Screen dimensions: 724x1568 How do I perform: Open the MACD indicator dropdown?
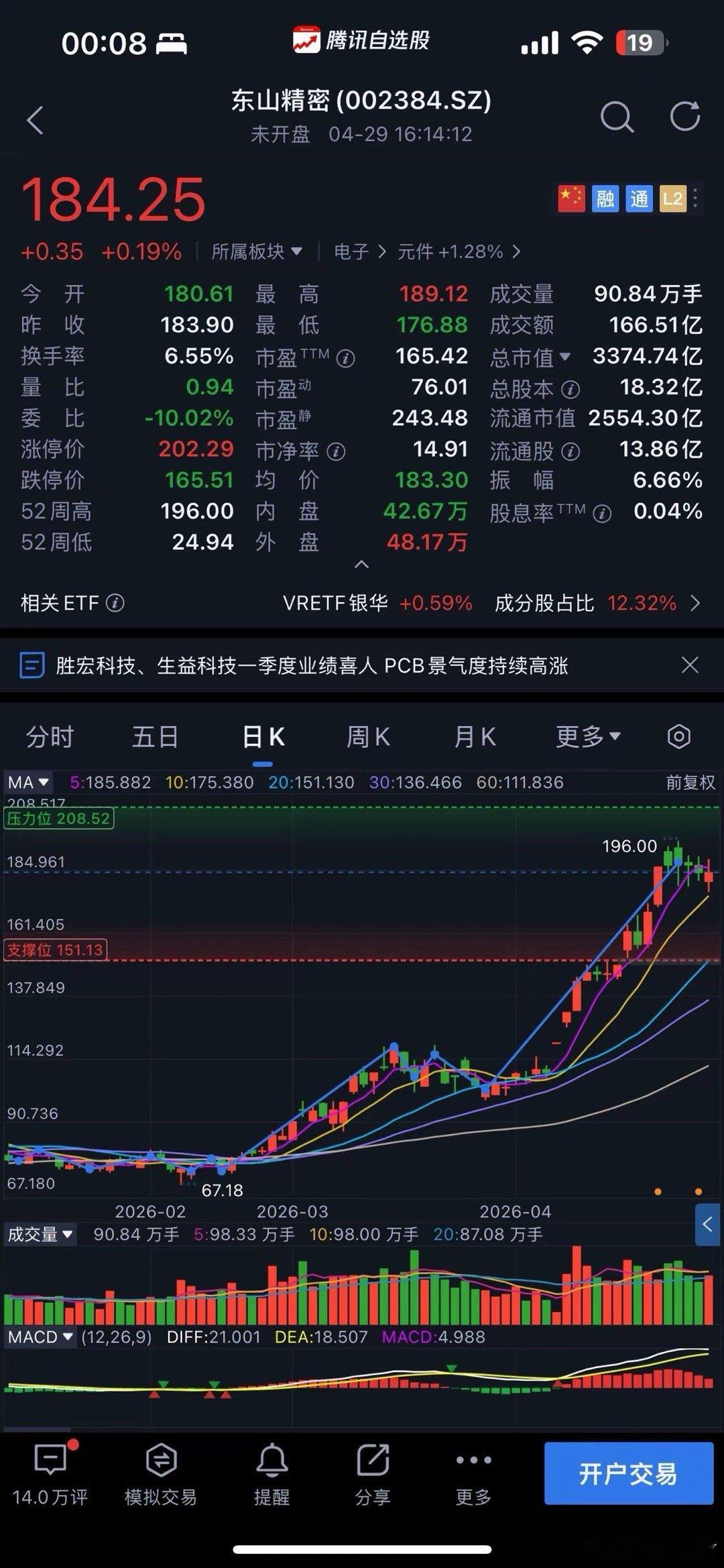[x=40, y=1337]
